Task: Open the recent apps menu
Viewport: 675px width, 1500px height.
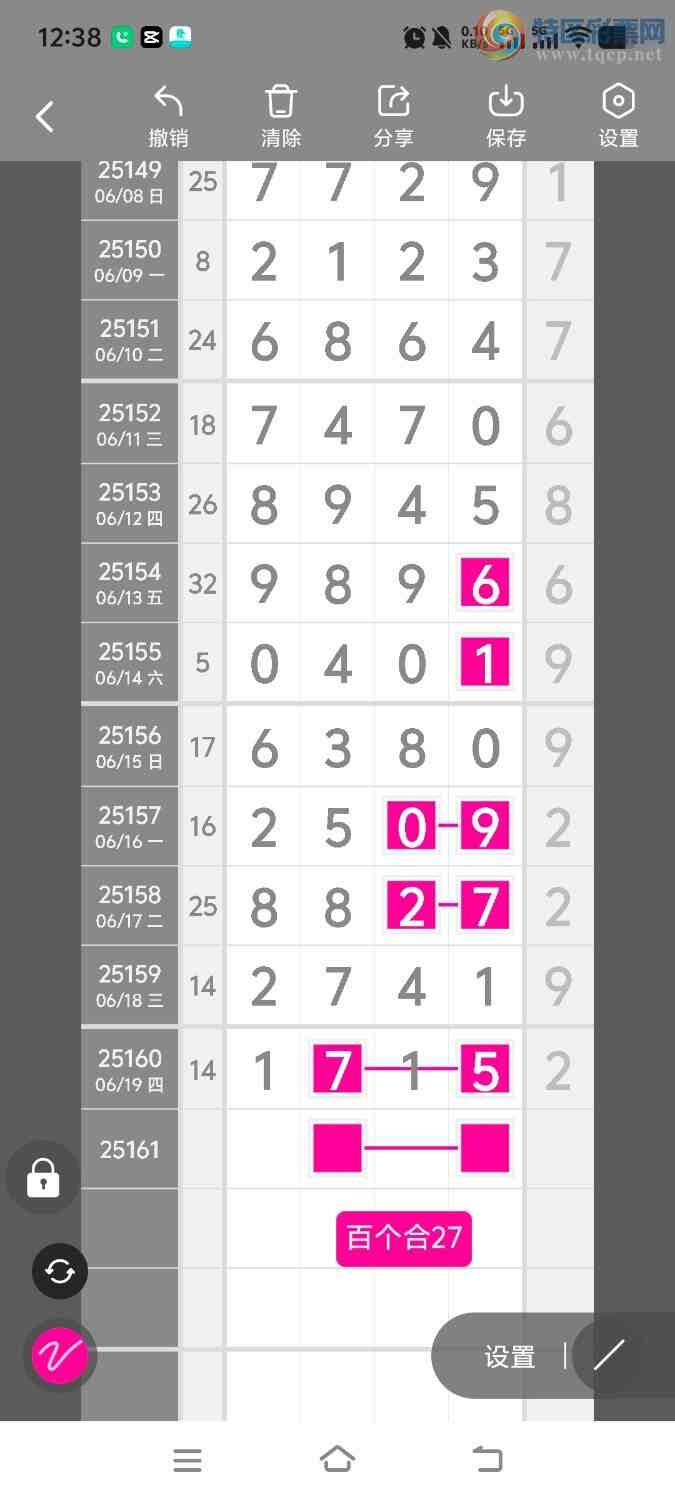Action: [x=187, y=1460]
